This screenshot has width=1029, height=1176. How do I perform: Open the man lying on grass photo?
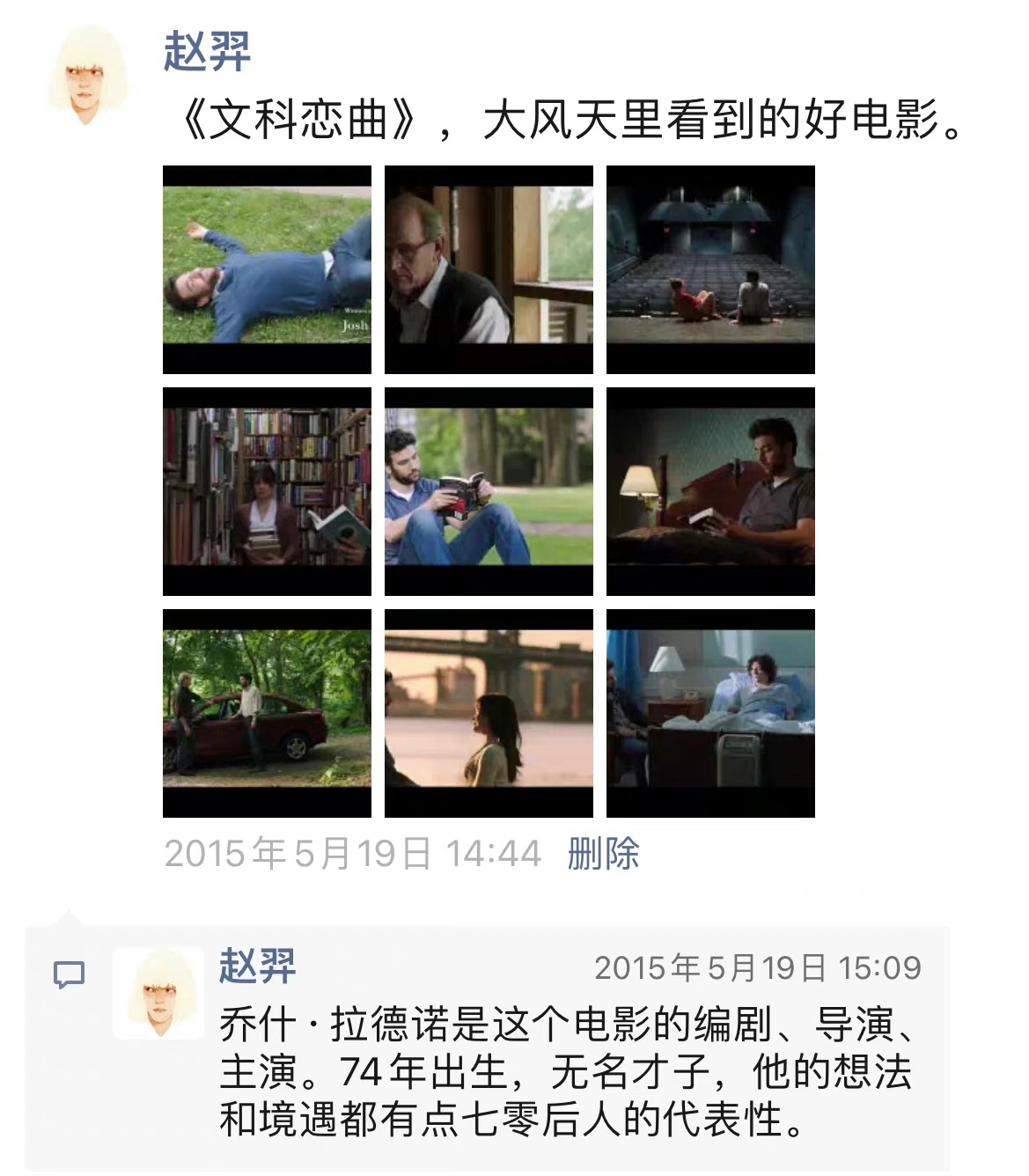(x=267, y=269)
